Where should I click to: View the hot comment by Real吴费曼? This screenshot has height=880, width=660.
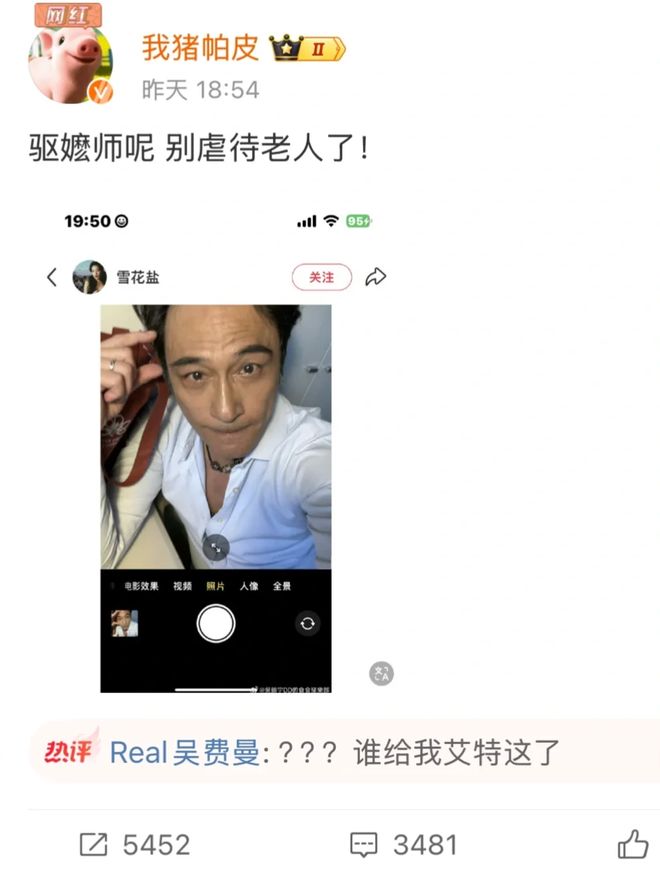tap(335, 752)
